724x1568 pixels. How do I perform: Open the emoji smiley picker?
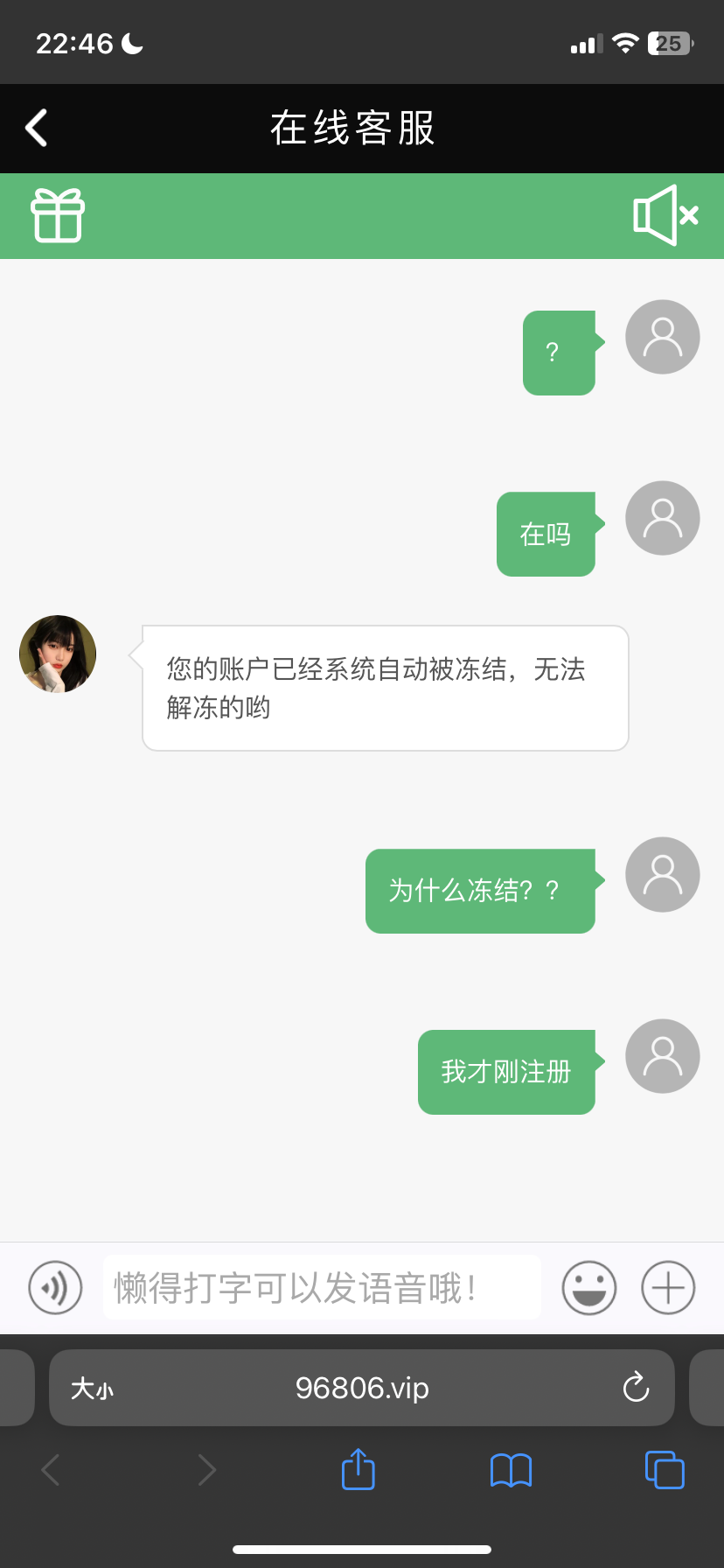(589, 1288)
